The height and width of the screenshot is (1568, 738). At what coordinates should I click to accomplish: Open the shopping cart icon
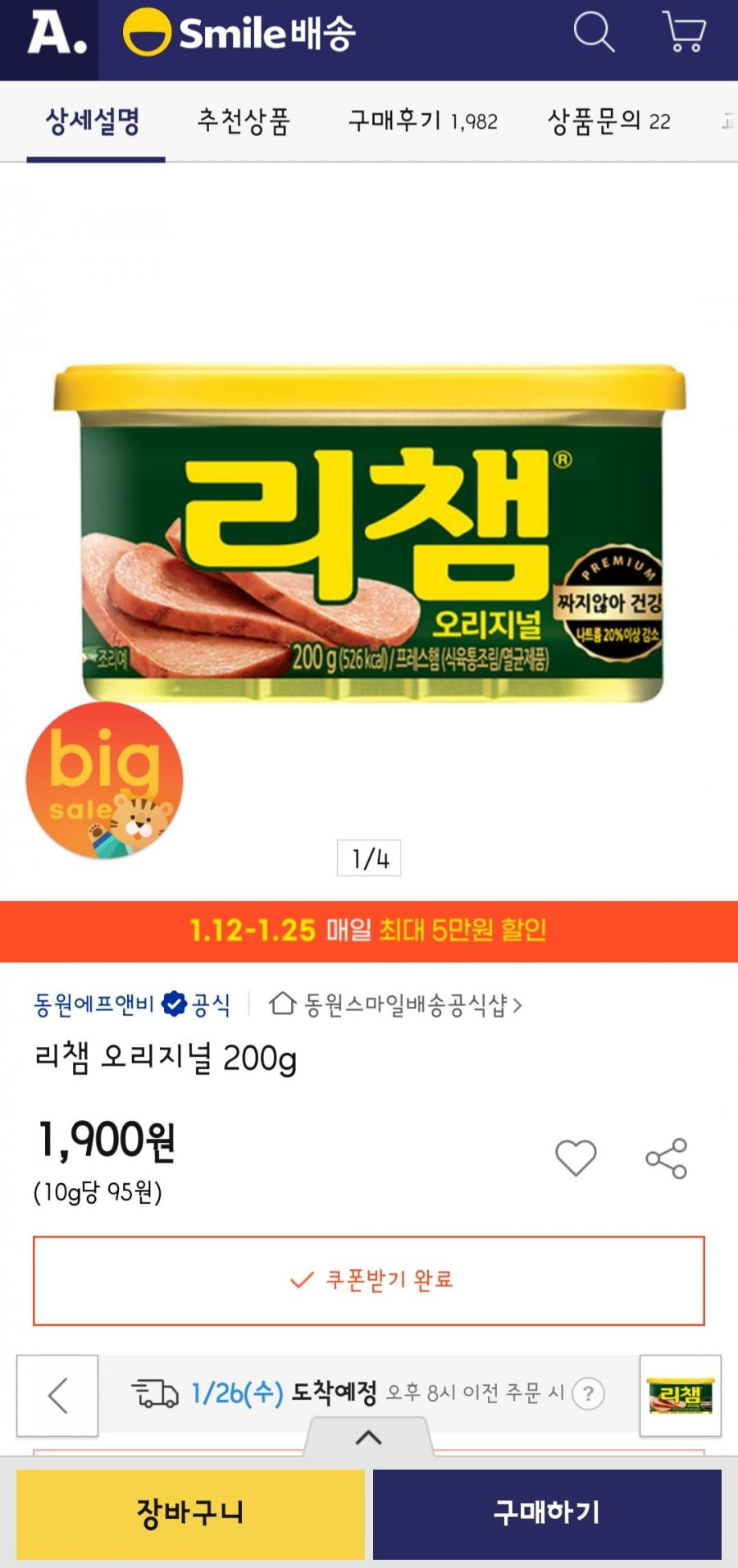click(x=684, y=33)
